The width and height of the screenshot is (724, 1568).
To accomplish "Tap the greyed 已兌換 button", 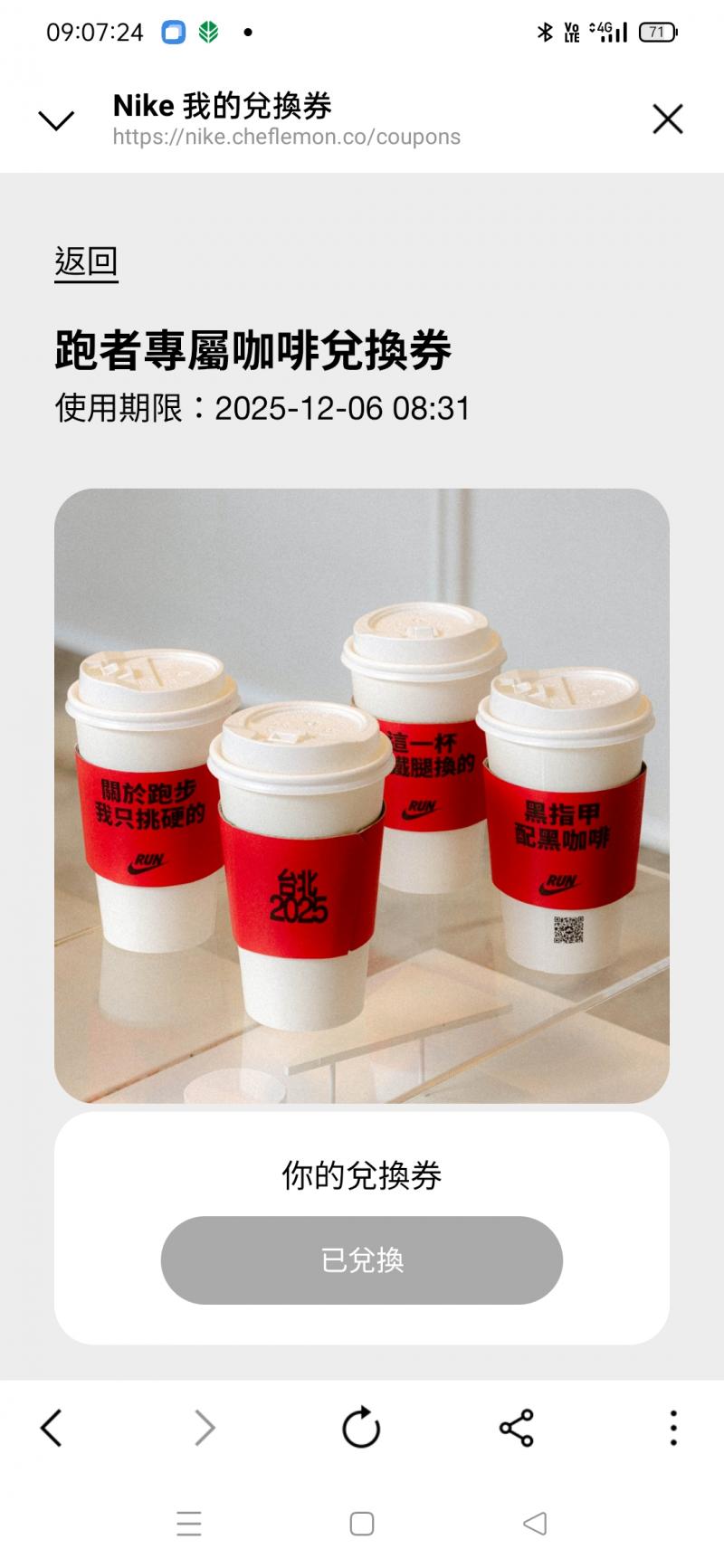I will pyautogui.click(x=361, y=1259).
